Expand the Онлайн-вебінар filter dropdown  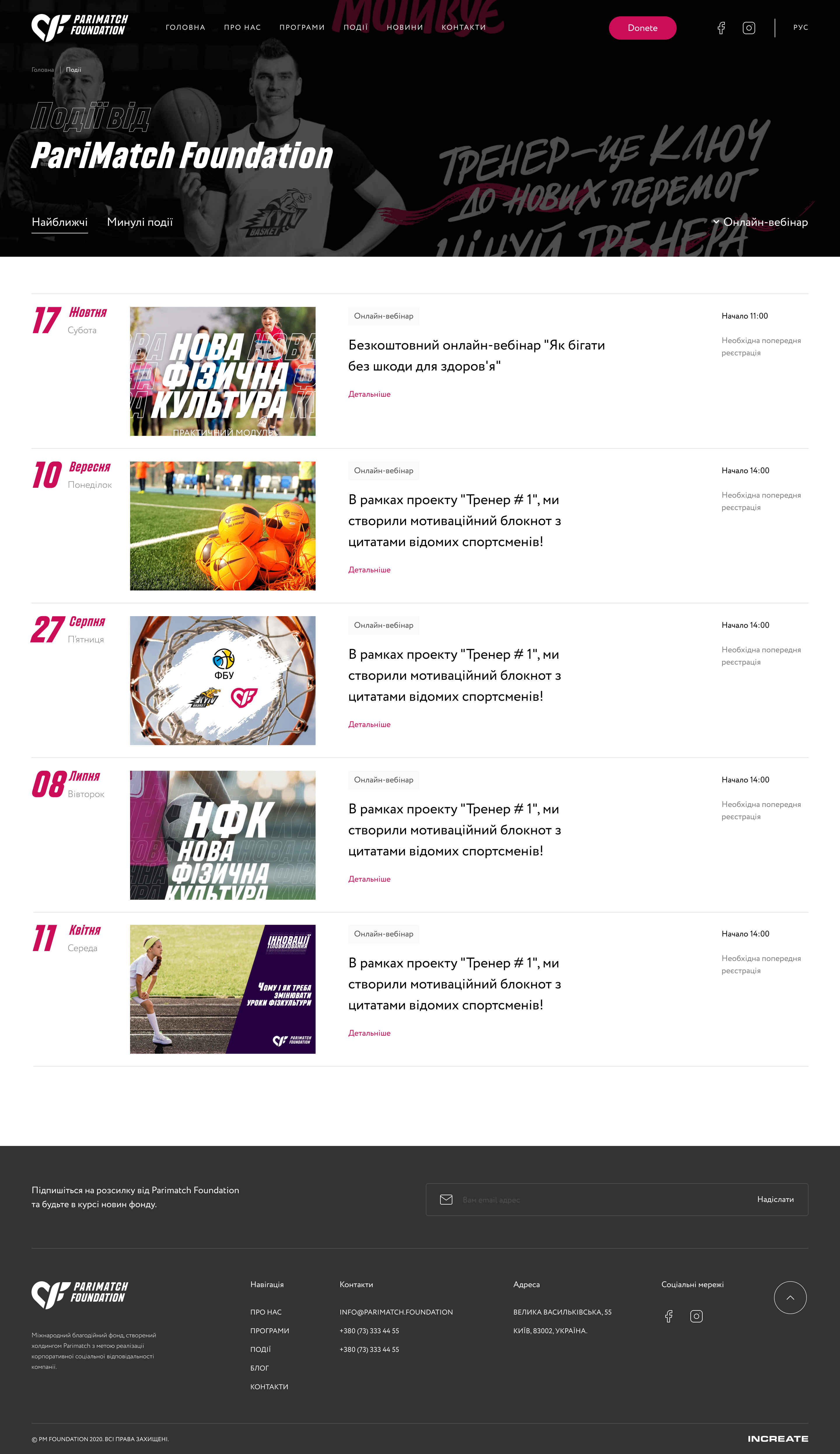point(760,222)
